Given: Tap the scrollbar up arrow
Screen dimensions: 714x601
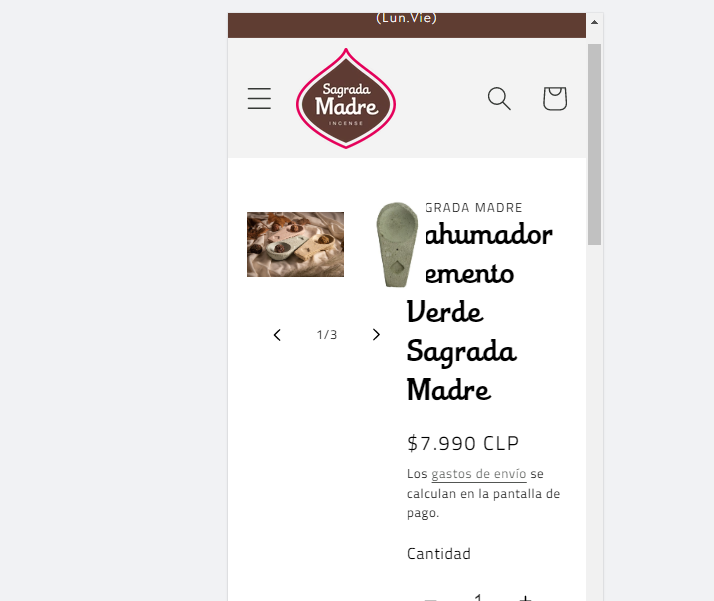Looking at the screenshot, I should click(594, 22).
